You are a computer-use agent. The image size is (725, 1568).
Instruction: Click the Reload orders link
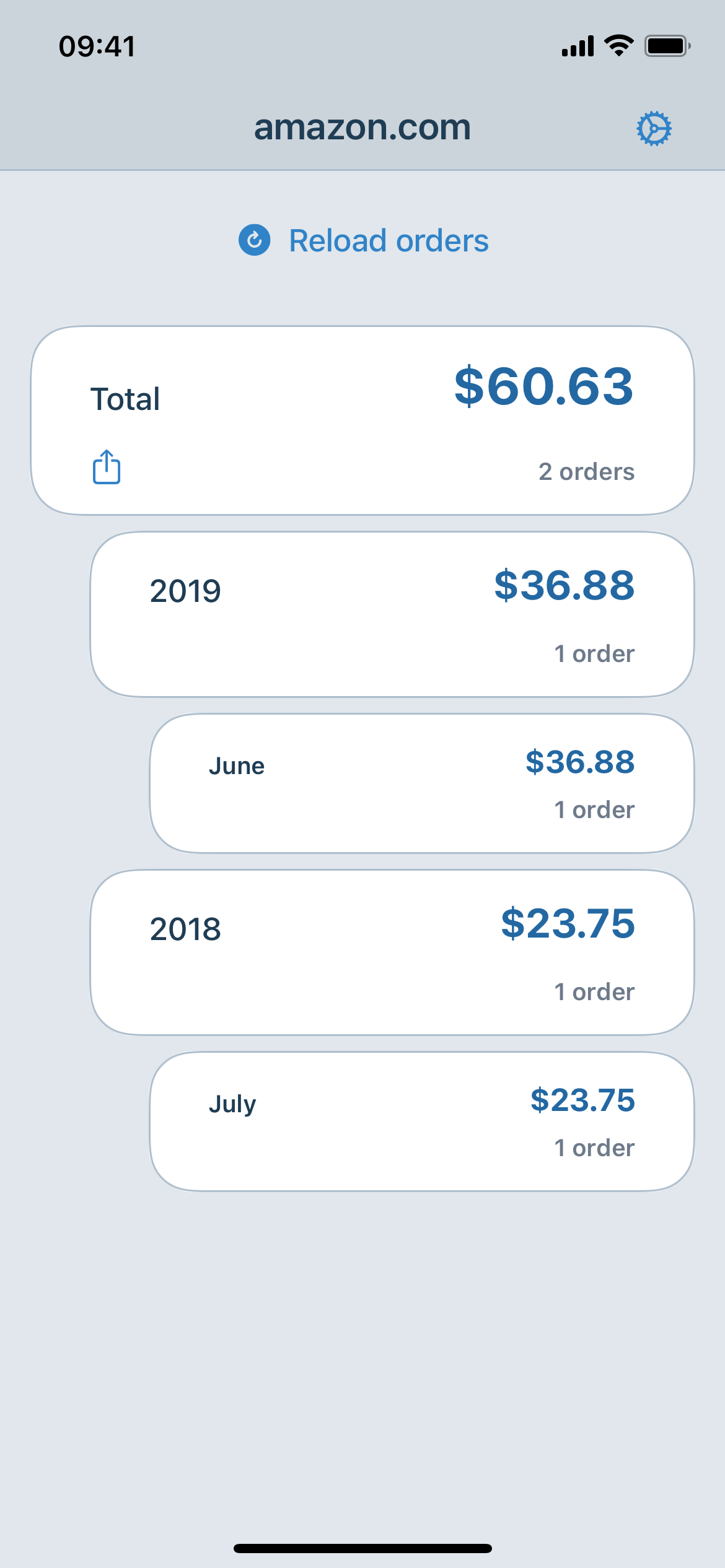tap(388, 240)
